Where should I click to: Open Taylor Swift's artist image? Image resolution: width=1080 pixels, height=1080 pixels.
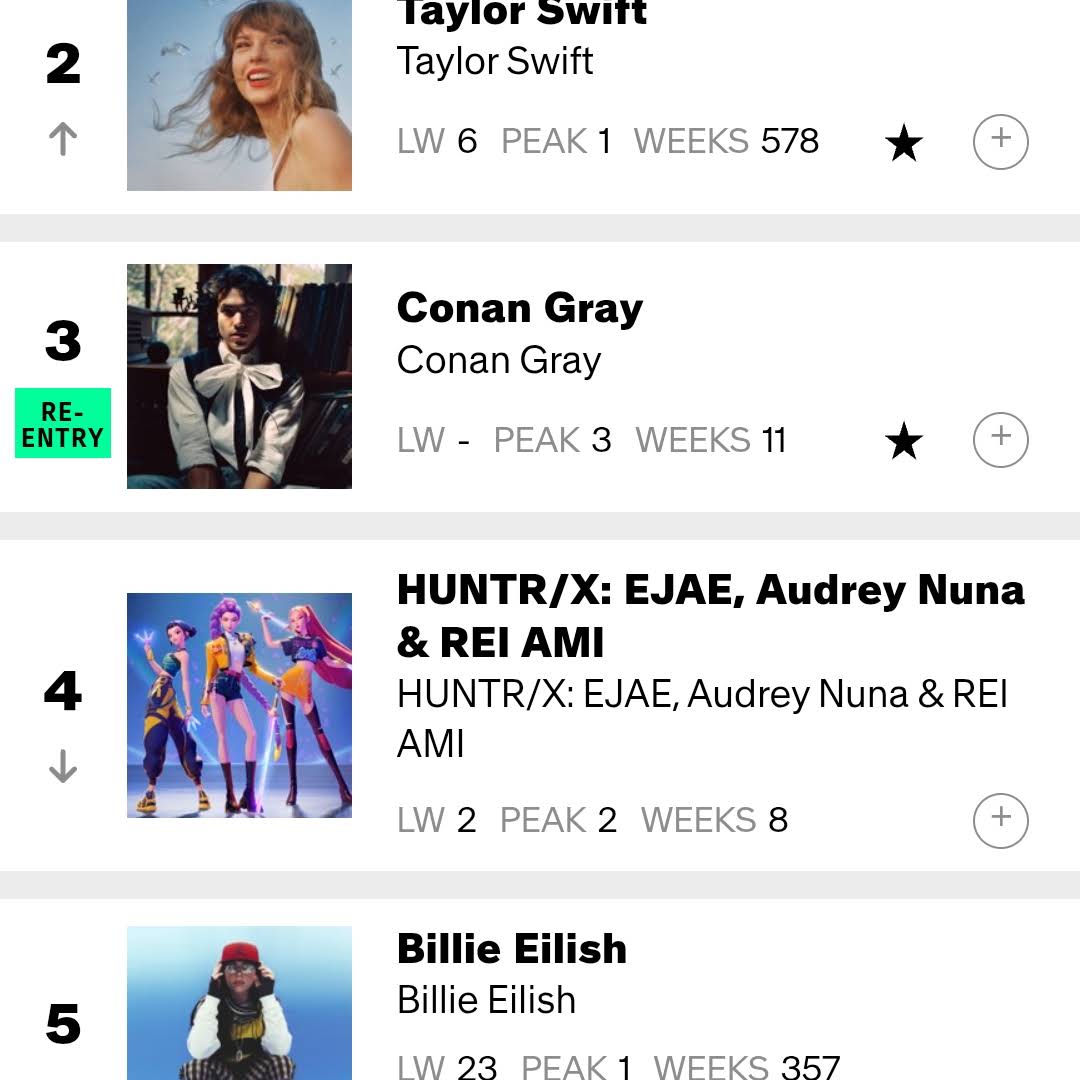239,95
